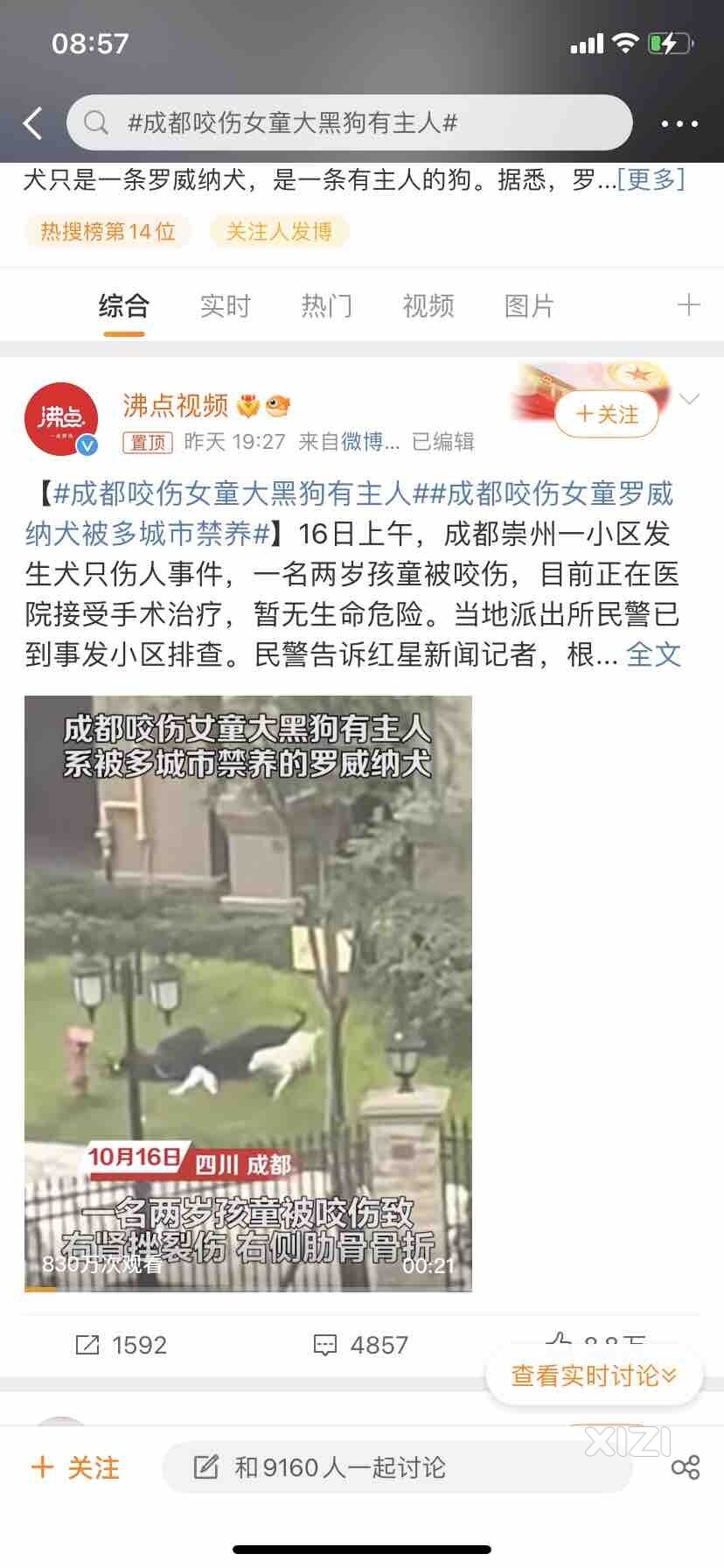724x1568 pixels.
Task: Add a tab with the plus icon
Action: 688,305
